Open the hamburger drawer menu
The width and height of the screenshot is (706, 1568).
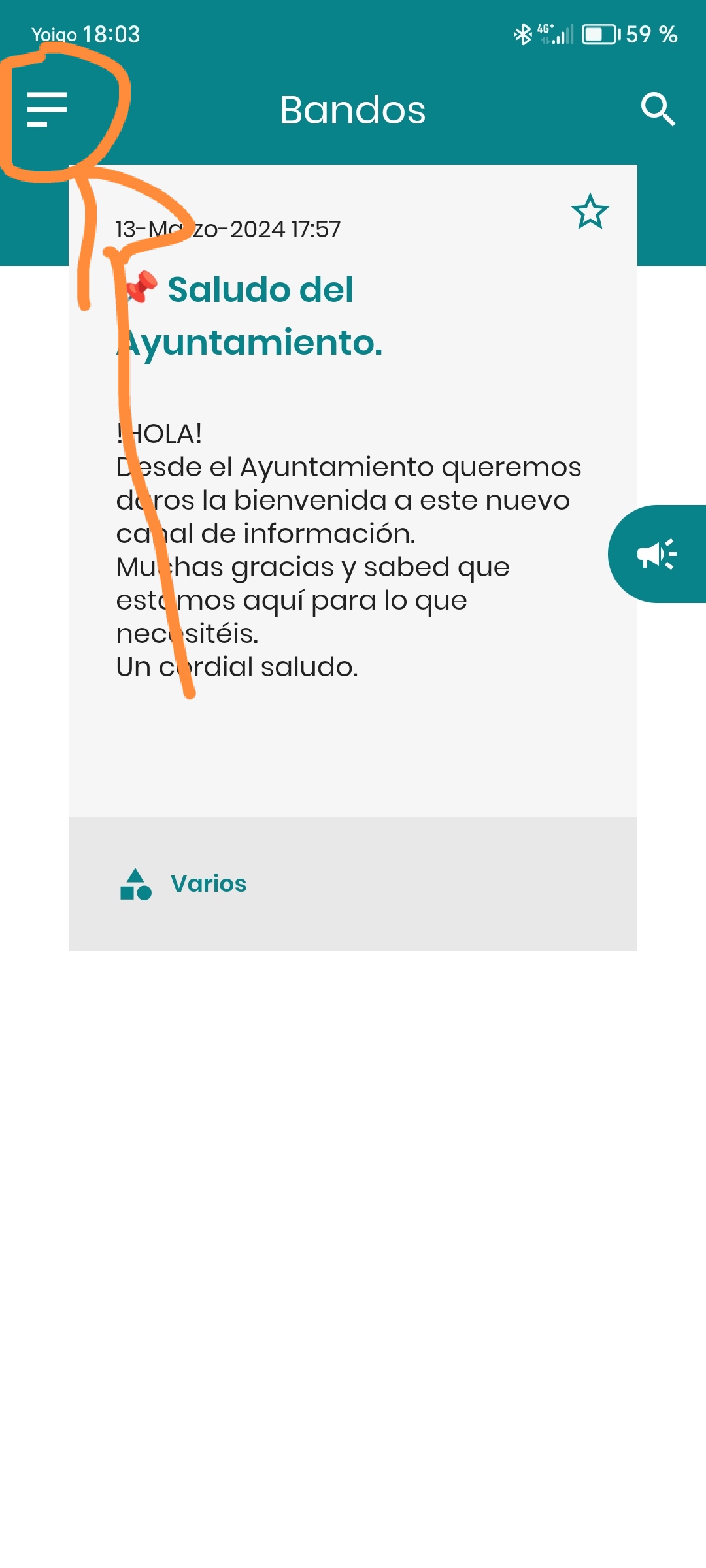[47, 110]
